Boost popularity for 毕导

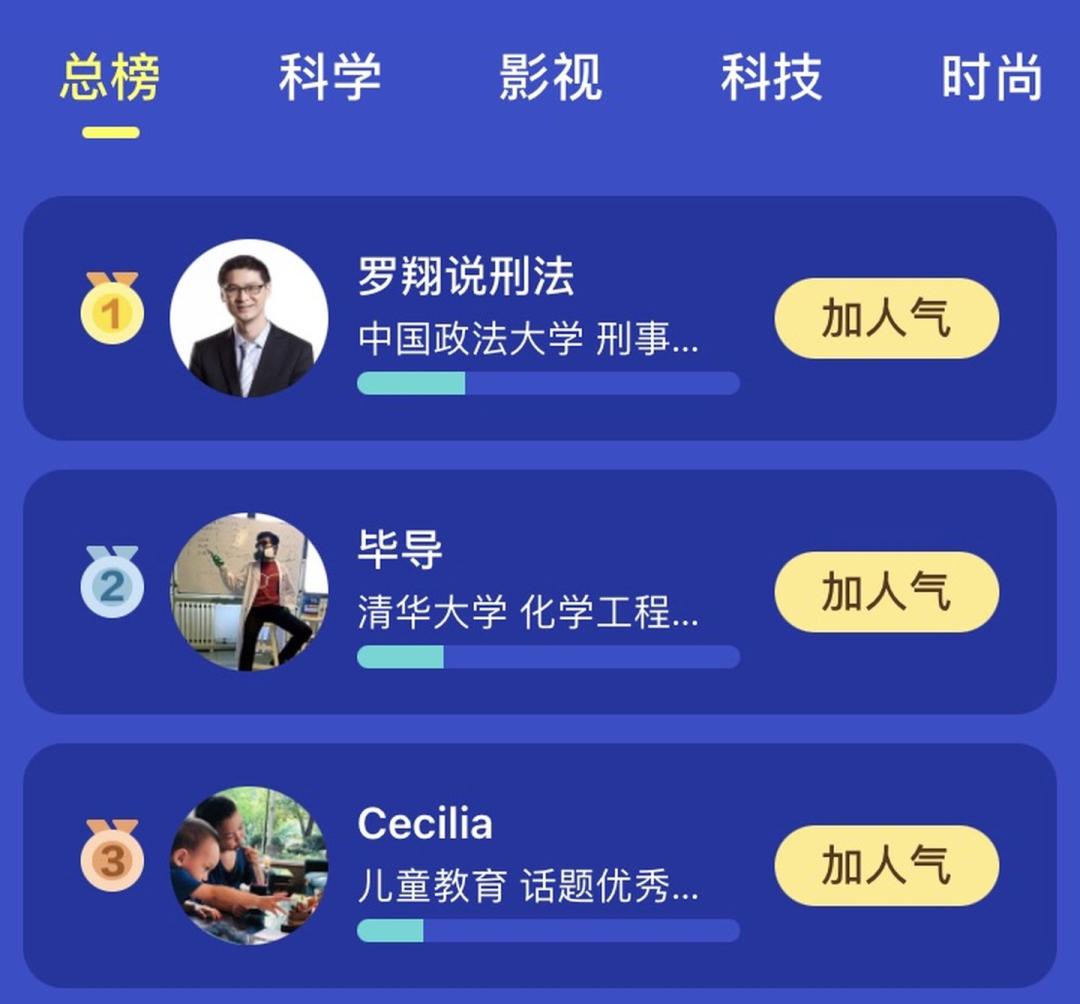(x=886, y=592)
